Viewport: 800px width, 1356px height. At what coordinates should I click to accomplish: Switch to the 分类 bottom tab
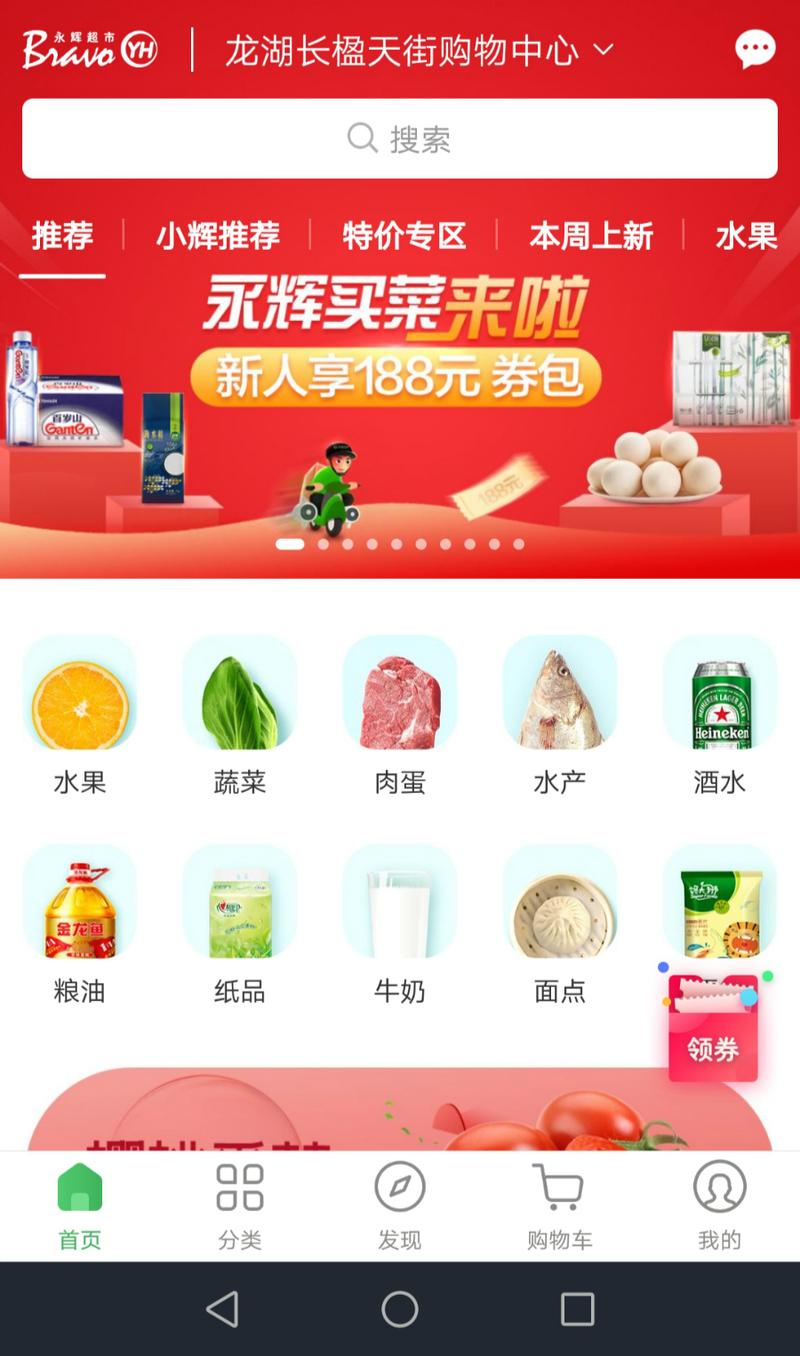pyautogui.click(x=240, y=1206)
